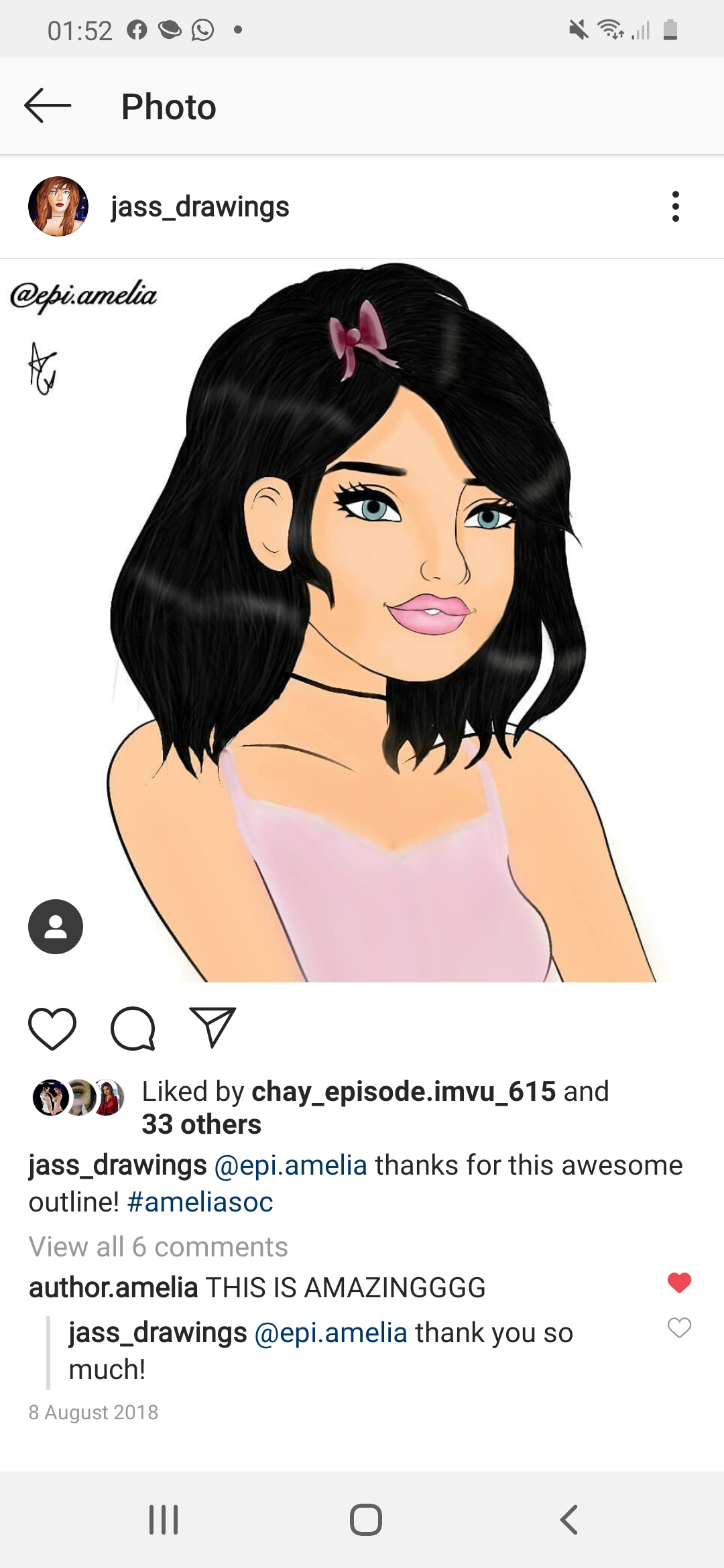Open recent apps from navigation bar
Image resolution: width=724 pixels, height=1568 pixels.
pos(164,1520)
